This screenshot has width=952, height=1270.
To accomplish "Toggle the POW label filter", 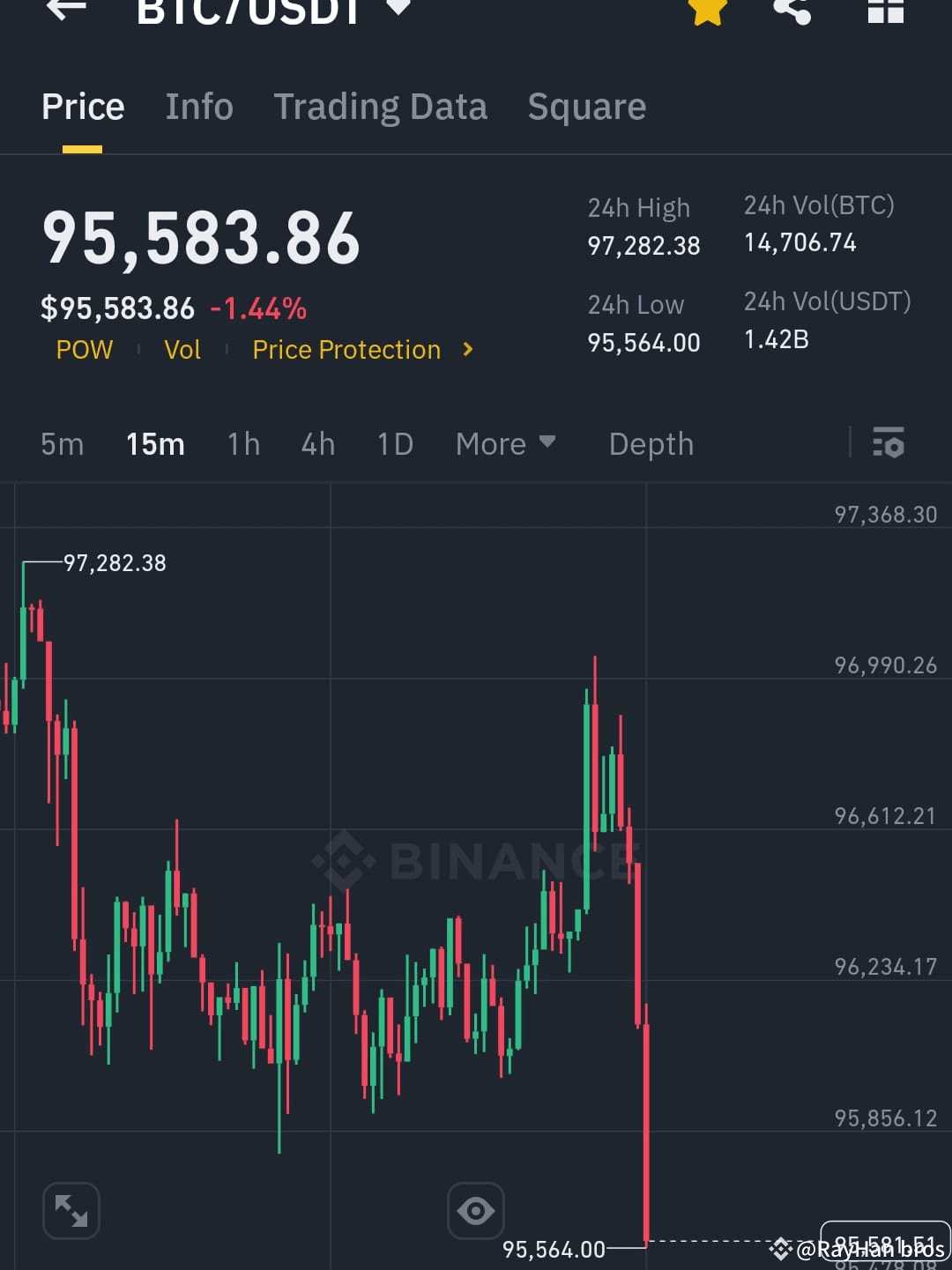I will point(84,349).
